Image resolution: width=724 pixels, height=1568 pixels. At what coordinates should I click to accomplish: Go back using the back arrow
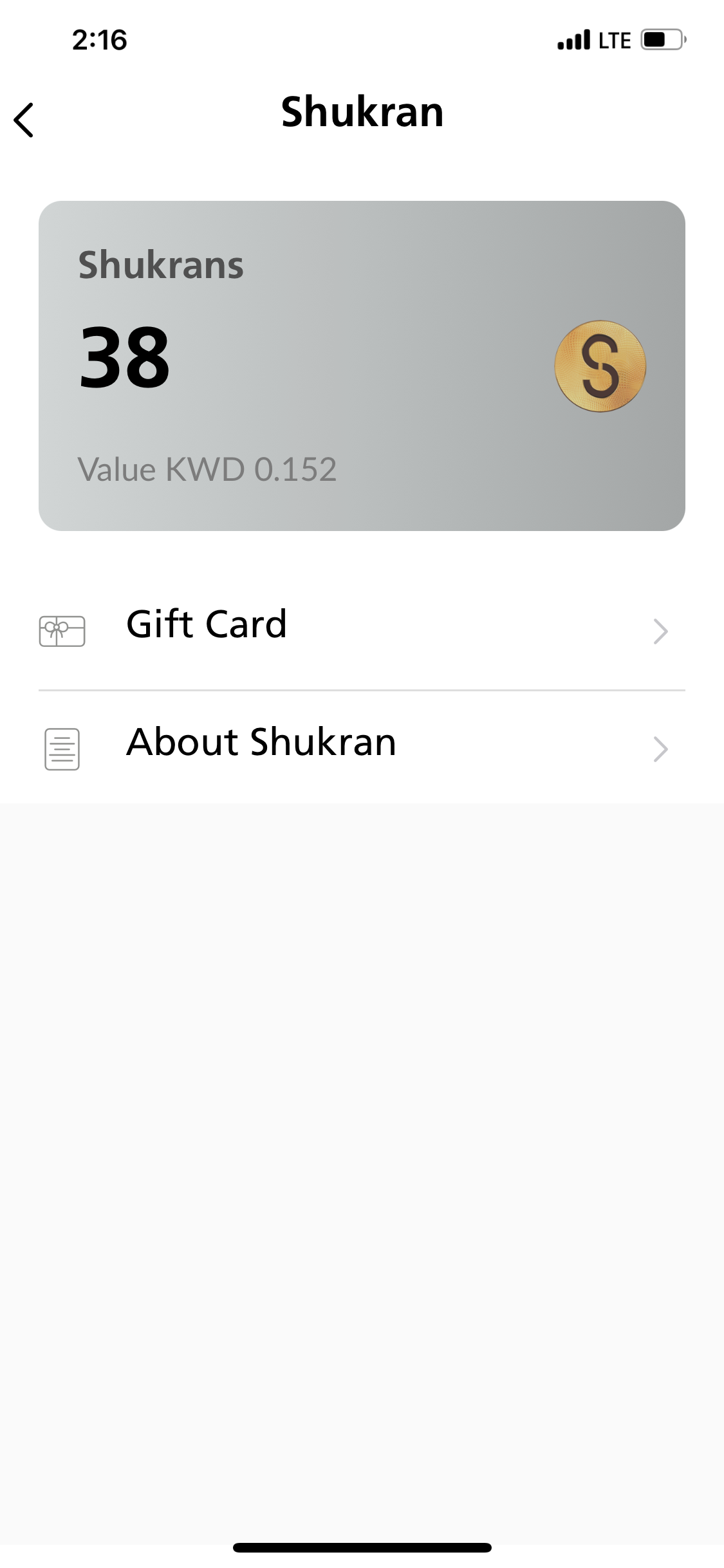click(x=24, y=120)
